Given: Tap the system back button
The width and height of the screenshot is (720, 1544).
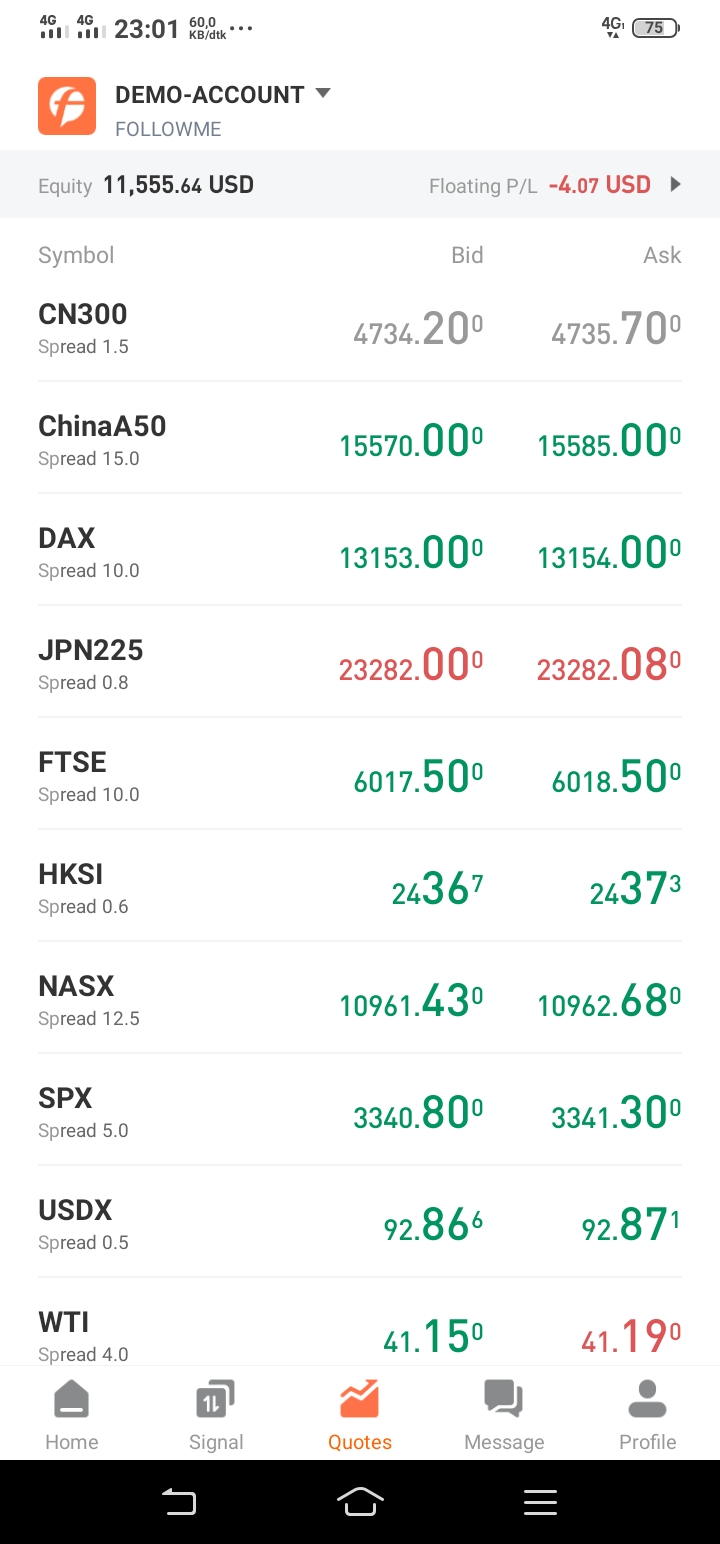Looking at the screenshot, I should click(x=180, y=1502).
